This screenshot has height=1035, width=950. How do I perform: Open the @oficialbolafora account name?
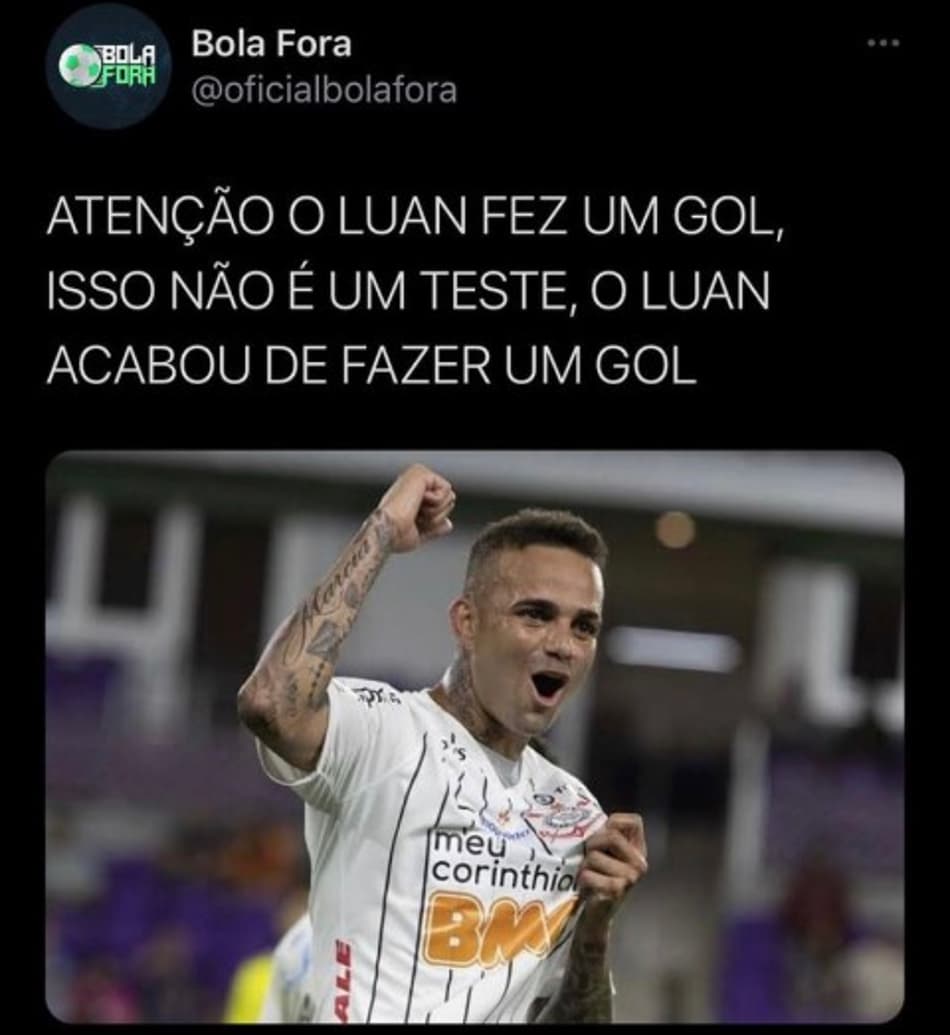coord(323,91)
